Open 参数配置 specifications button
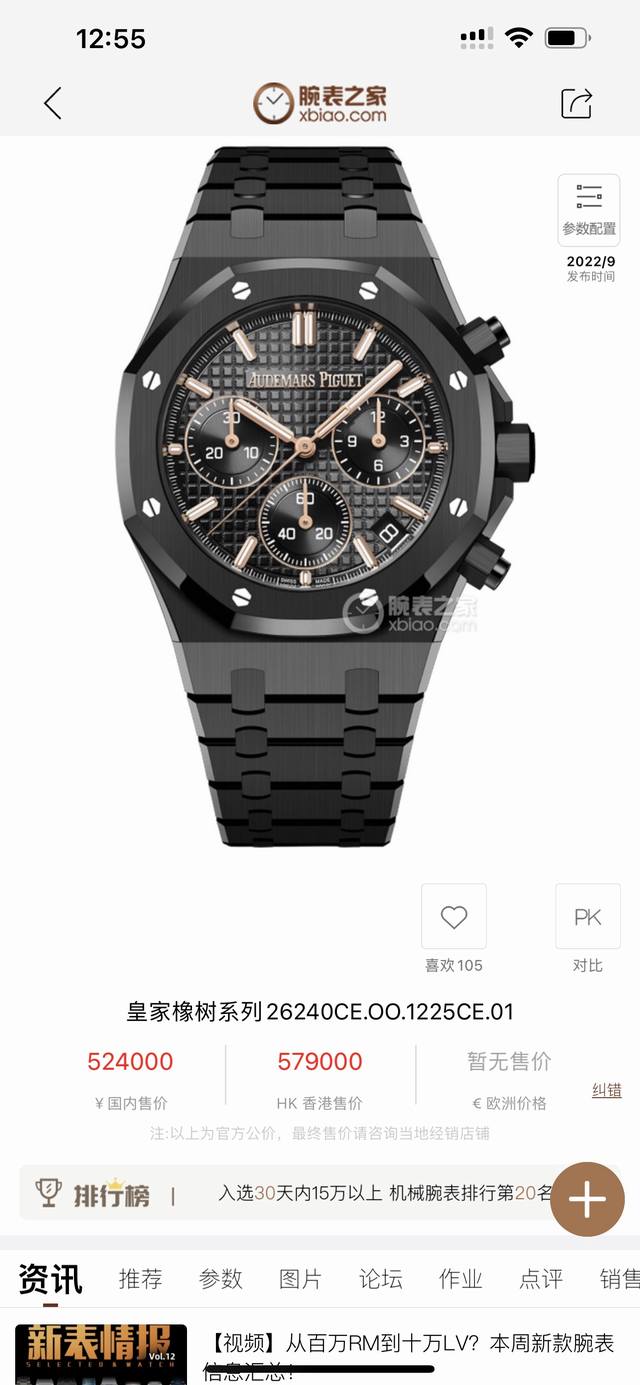 pyautogui.click(x=589, y=210)
